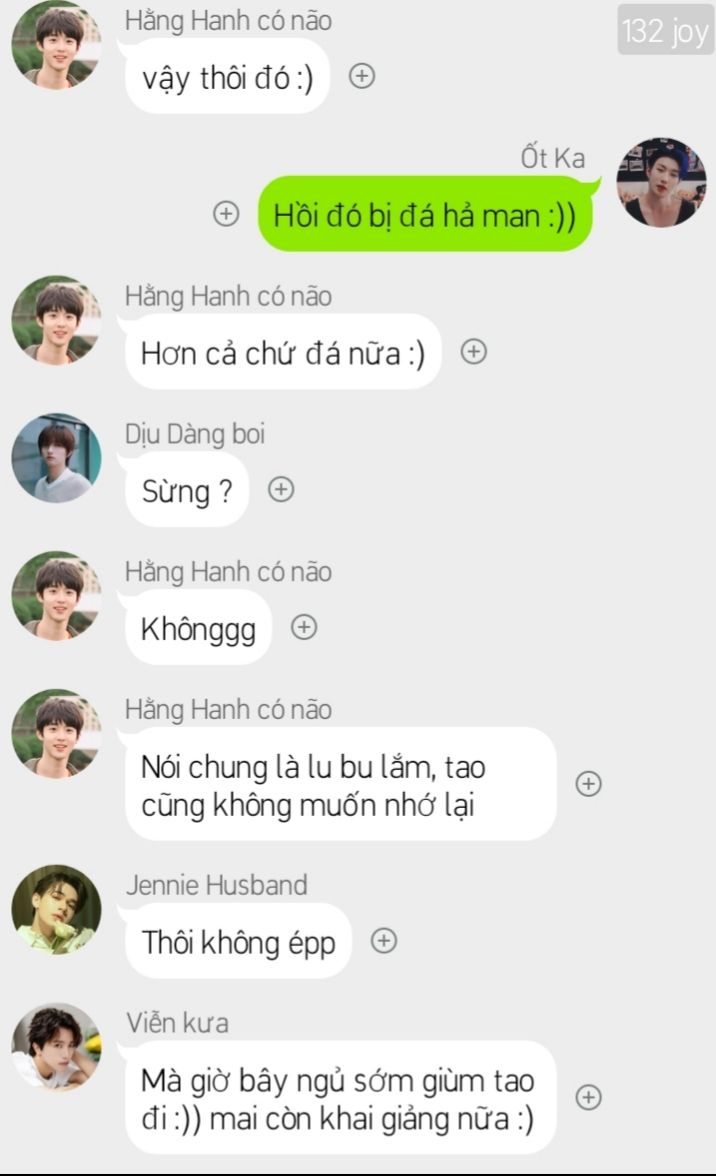The width and height of the screenshot is (716, 1176).
Task: Tap the plus icon beside "Sừng ?"
Action: 280,489
